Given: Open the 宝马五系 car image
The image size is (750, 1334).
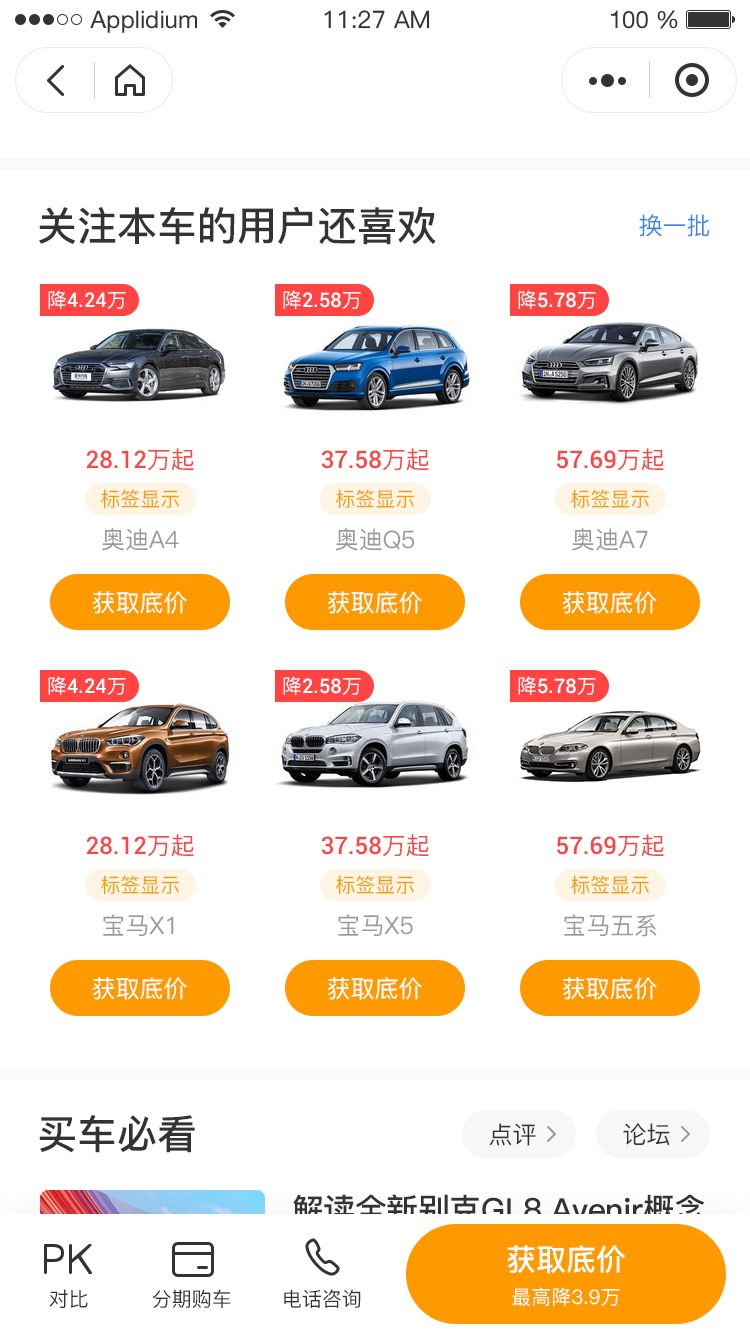Looking at the screenshot, I should [x=610, y=746].
